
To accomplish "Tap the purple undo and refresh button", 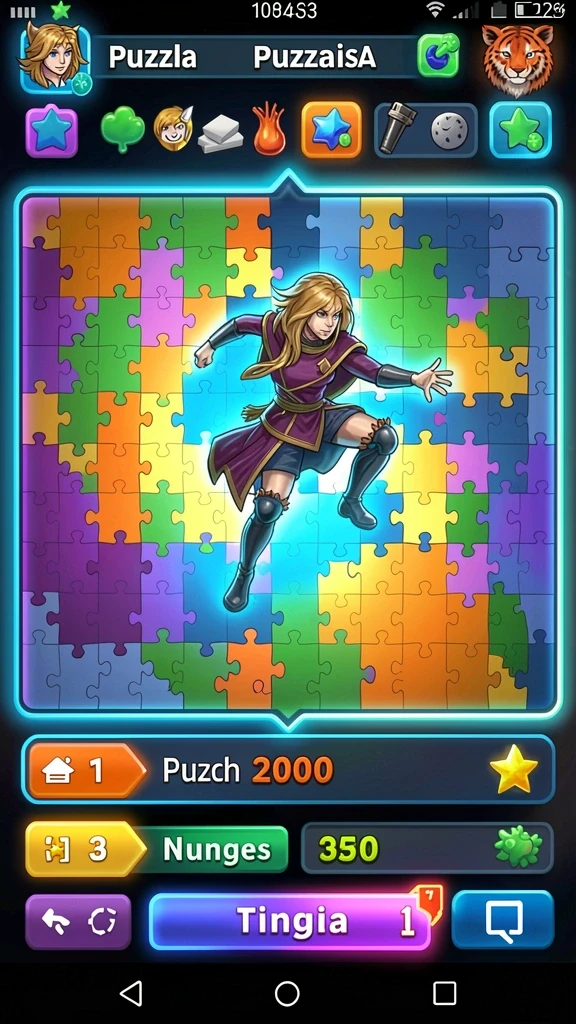I will [78, 921].
